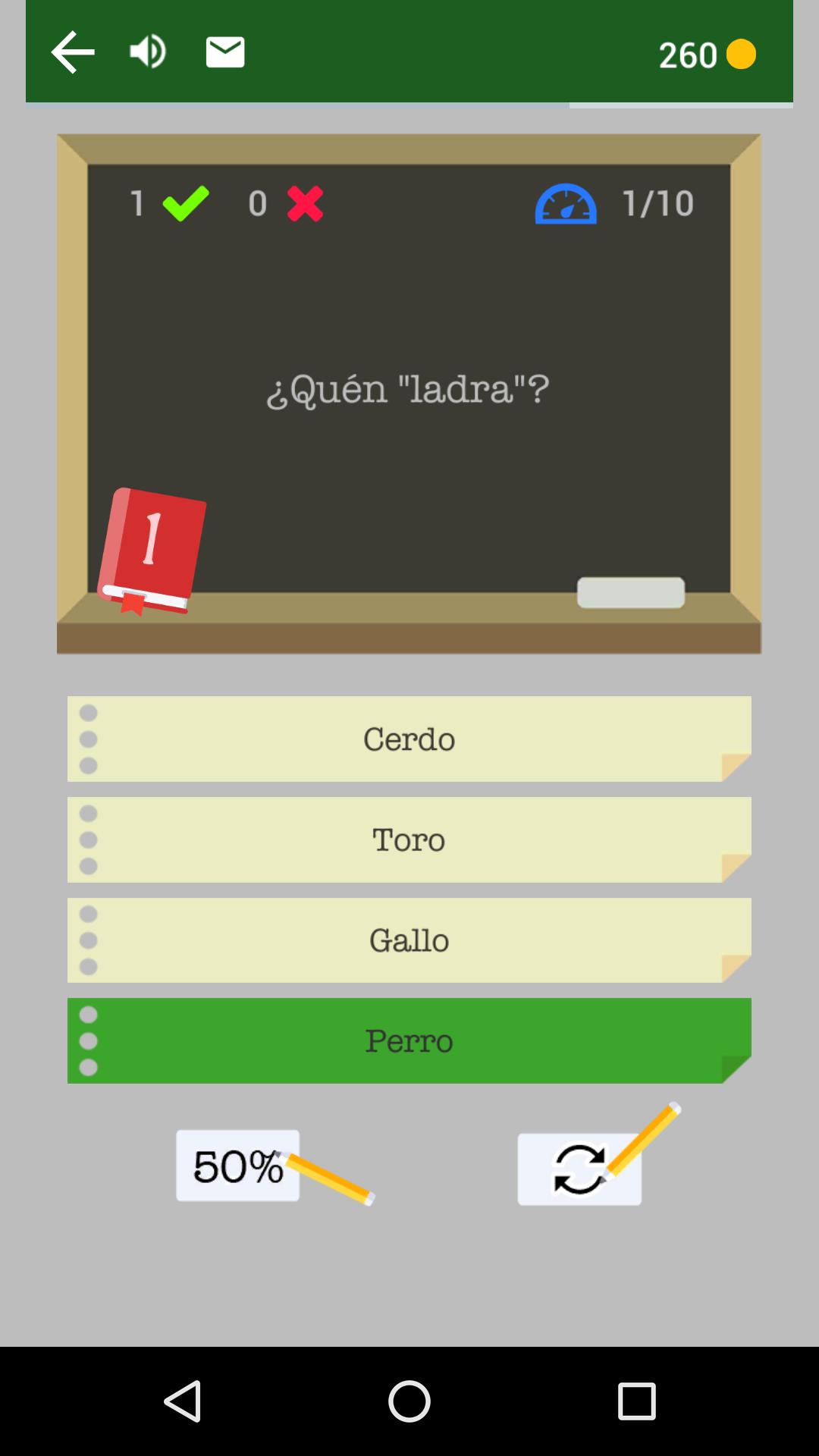Screen dimensions: 819x1456
Task: Tap the chalkboard eraser on the tray
Action: coord(632,592)
